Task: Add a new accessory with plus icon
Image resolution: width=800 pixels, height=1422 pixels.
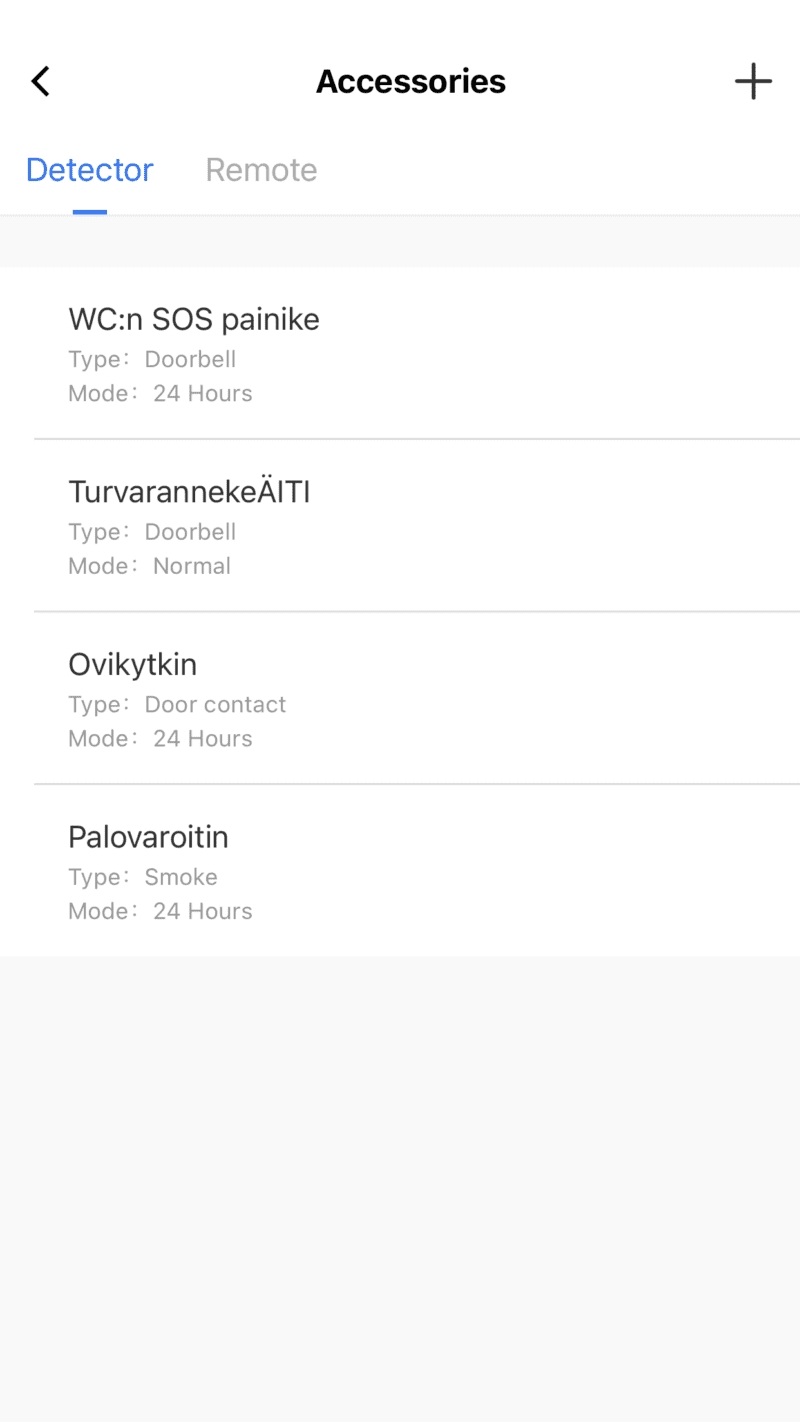Action: click(753, 81)
